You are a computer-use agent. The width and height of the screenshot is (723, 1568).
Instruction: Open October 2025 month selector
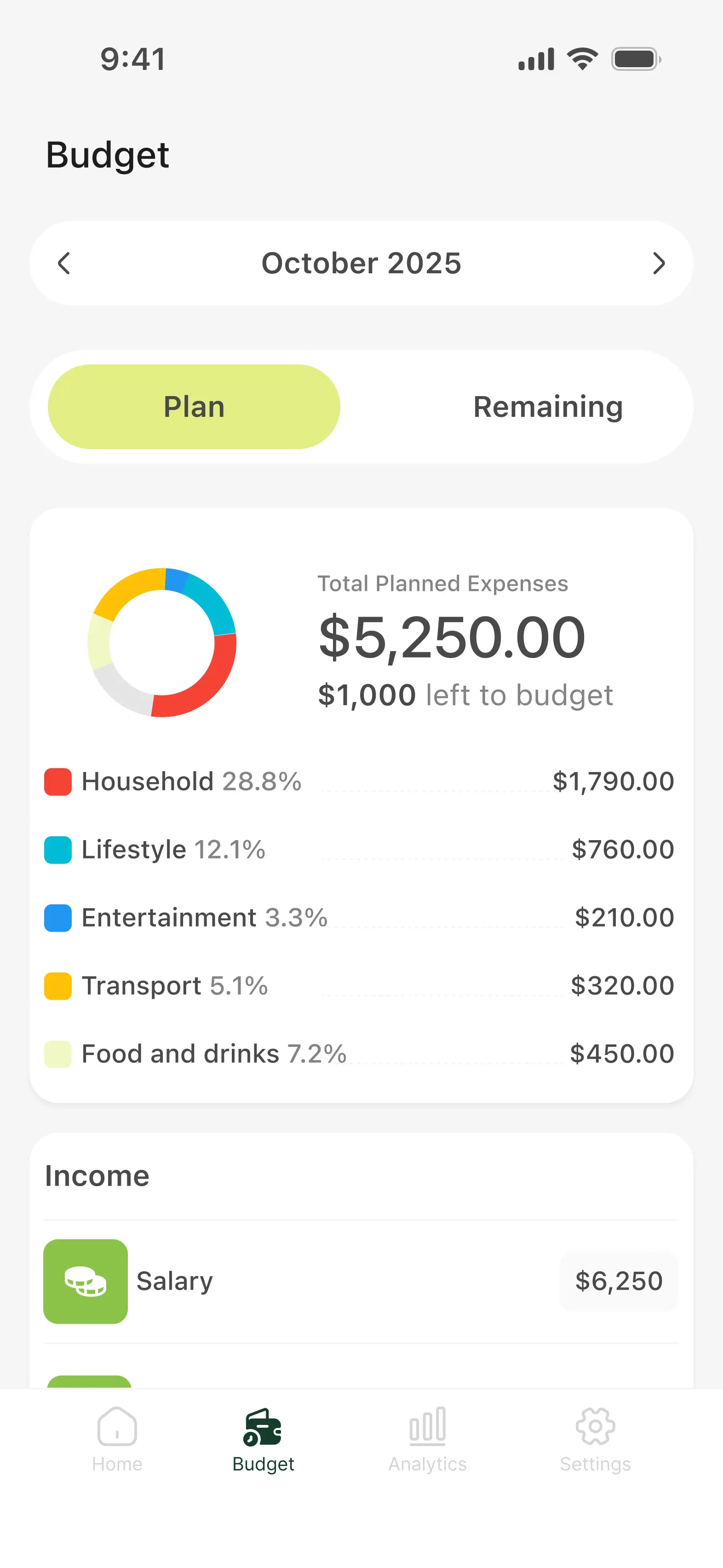[x=361, y=263]
